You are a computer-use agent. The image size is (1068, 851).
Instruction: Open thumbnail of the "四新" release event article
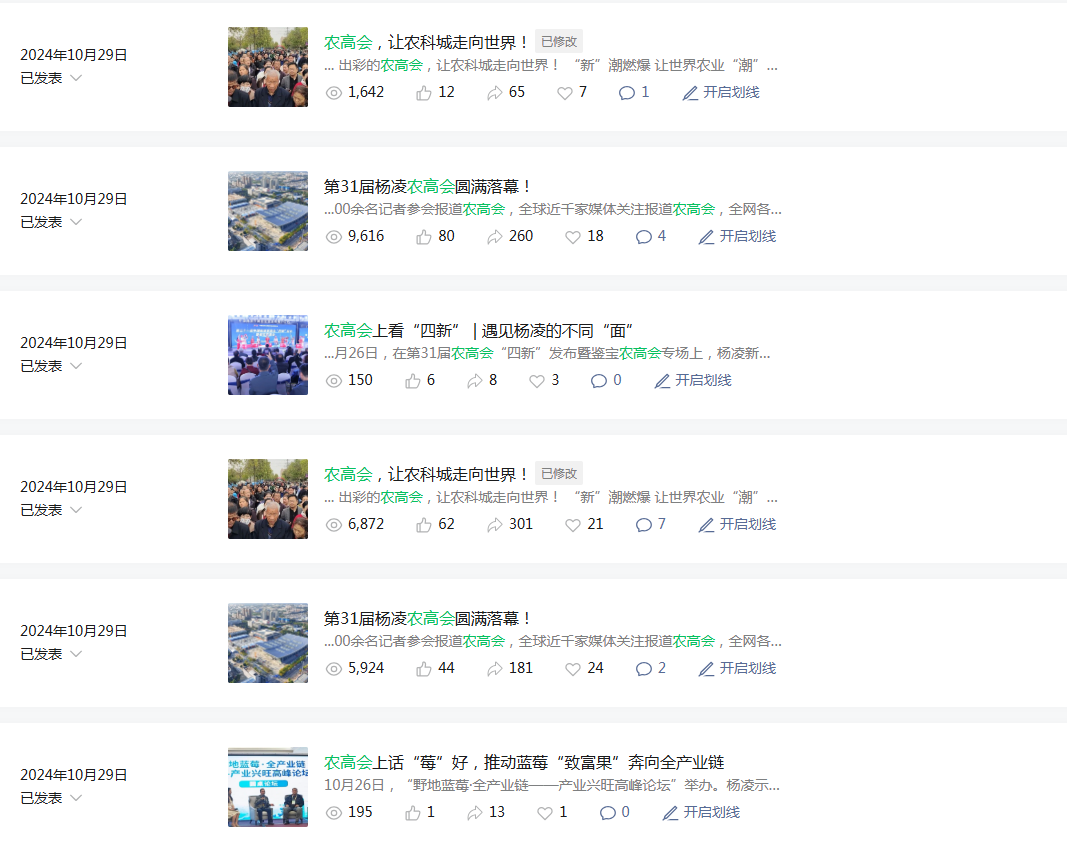268,355
